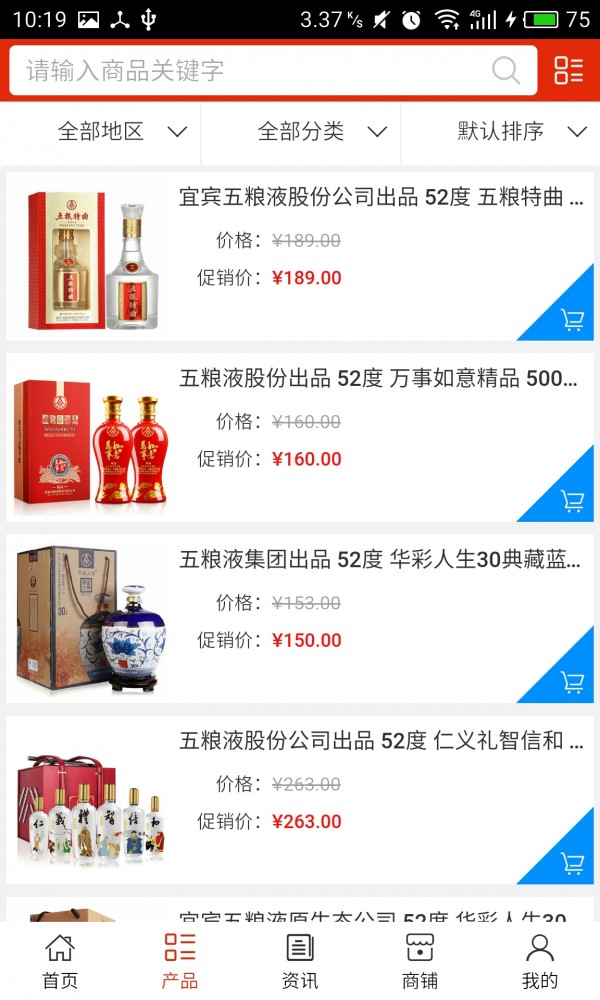
Task: Tap the product keyword search field
Action: pyautogui.click(x=250, y=71)
